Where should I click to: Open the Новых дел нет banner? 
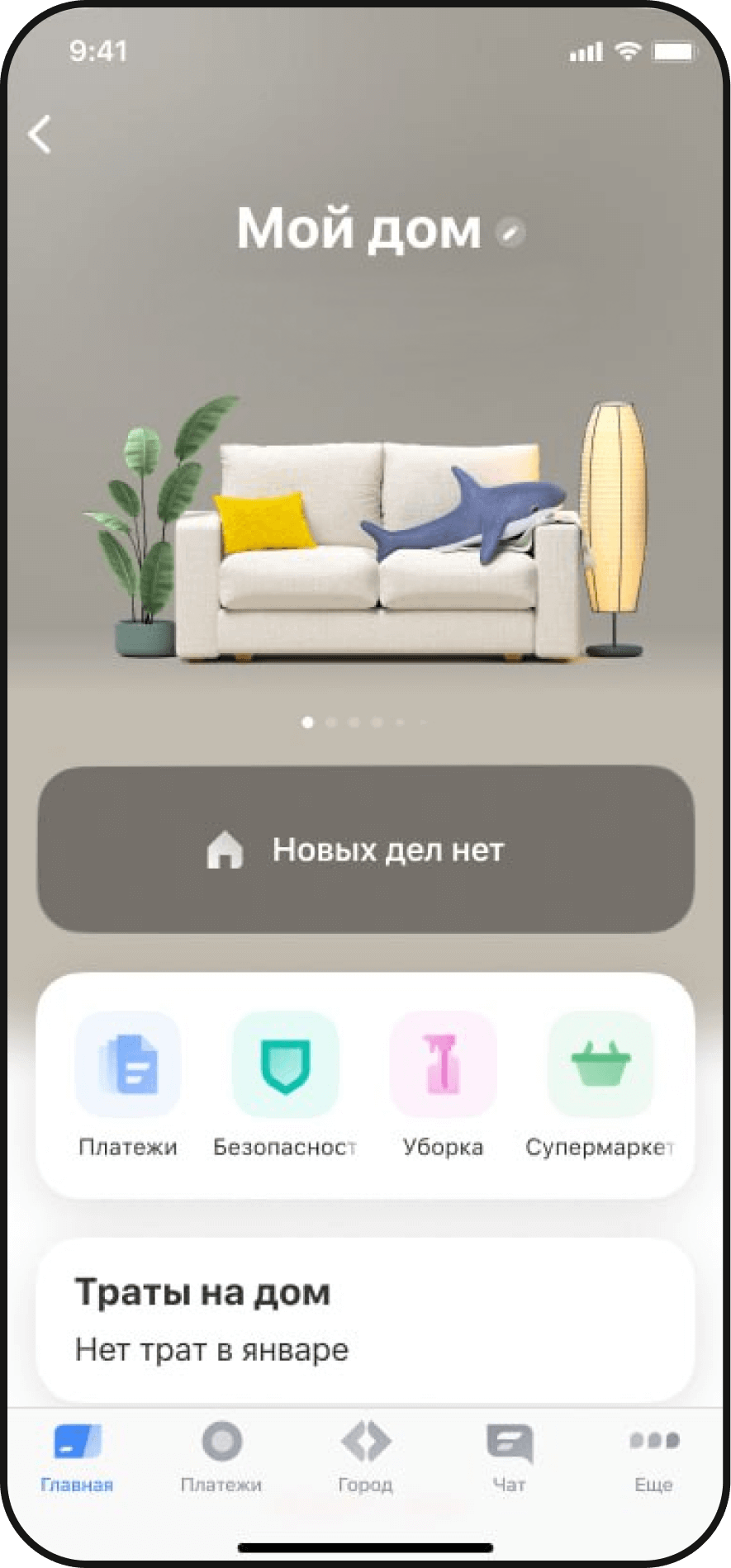tap(365, 850)
